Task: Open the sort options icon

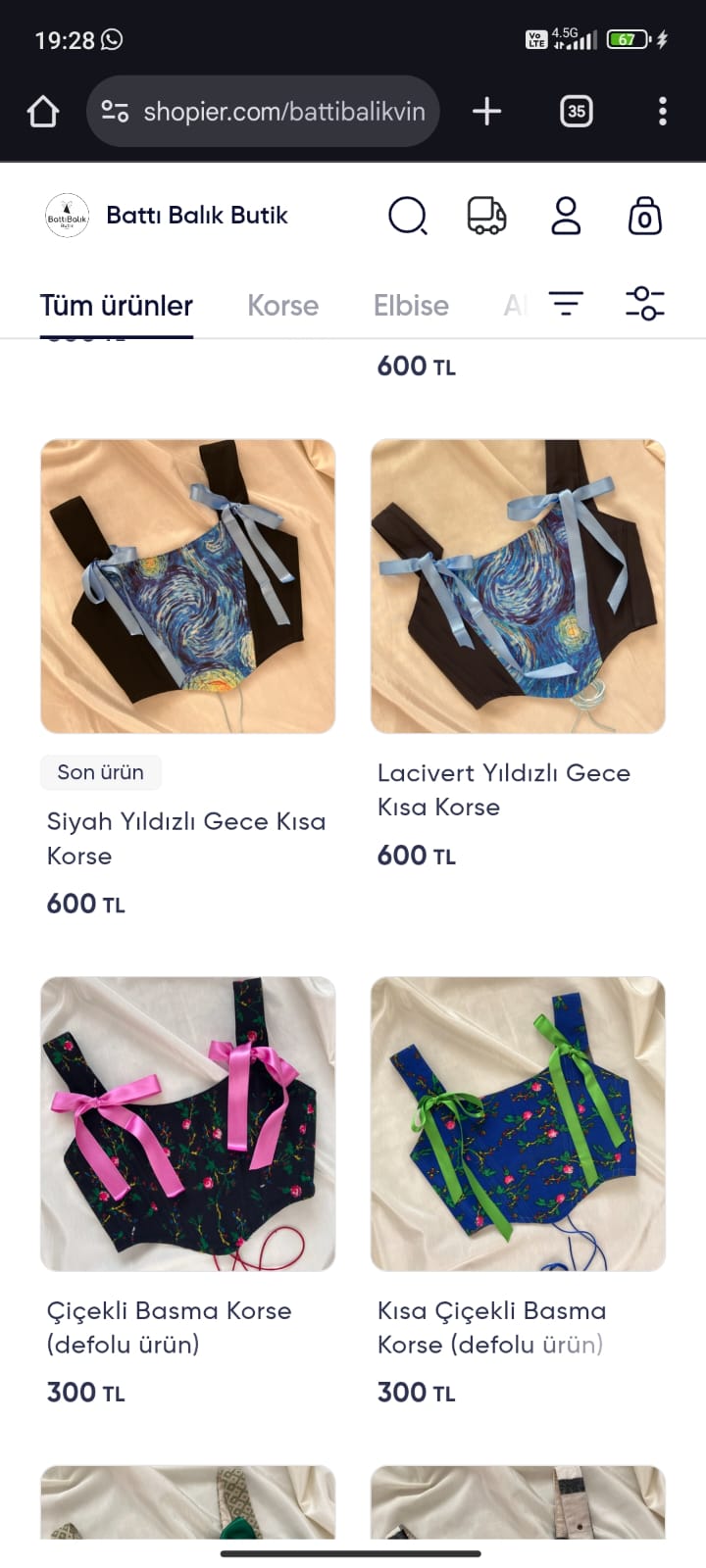Action: (x=566, y=304)
